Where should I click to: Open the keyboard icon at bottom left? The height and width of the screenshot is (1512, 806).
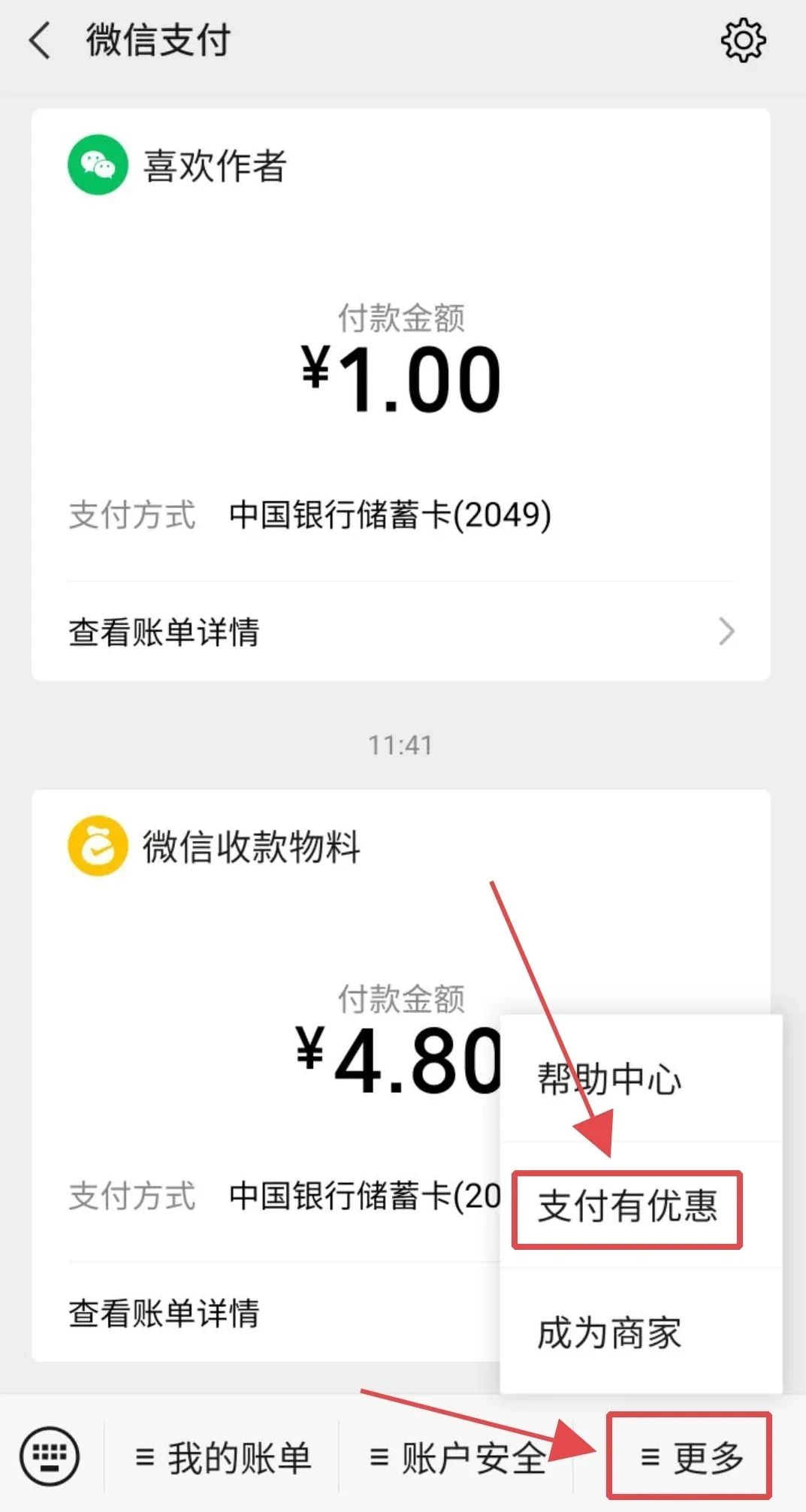point(50,1456)
